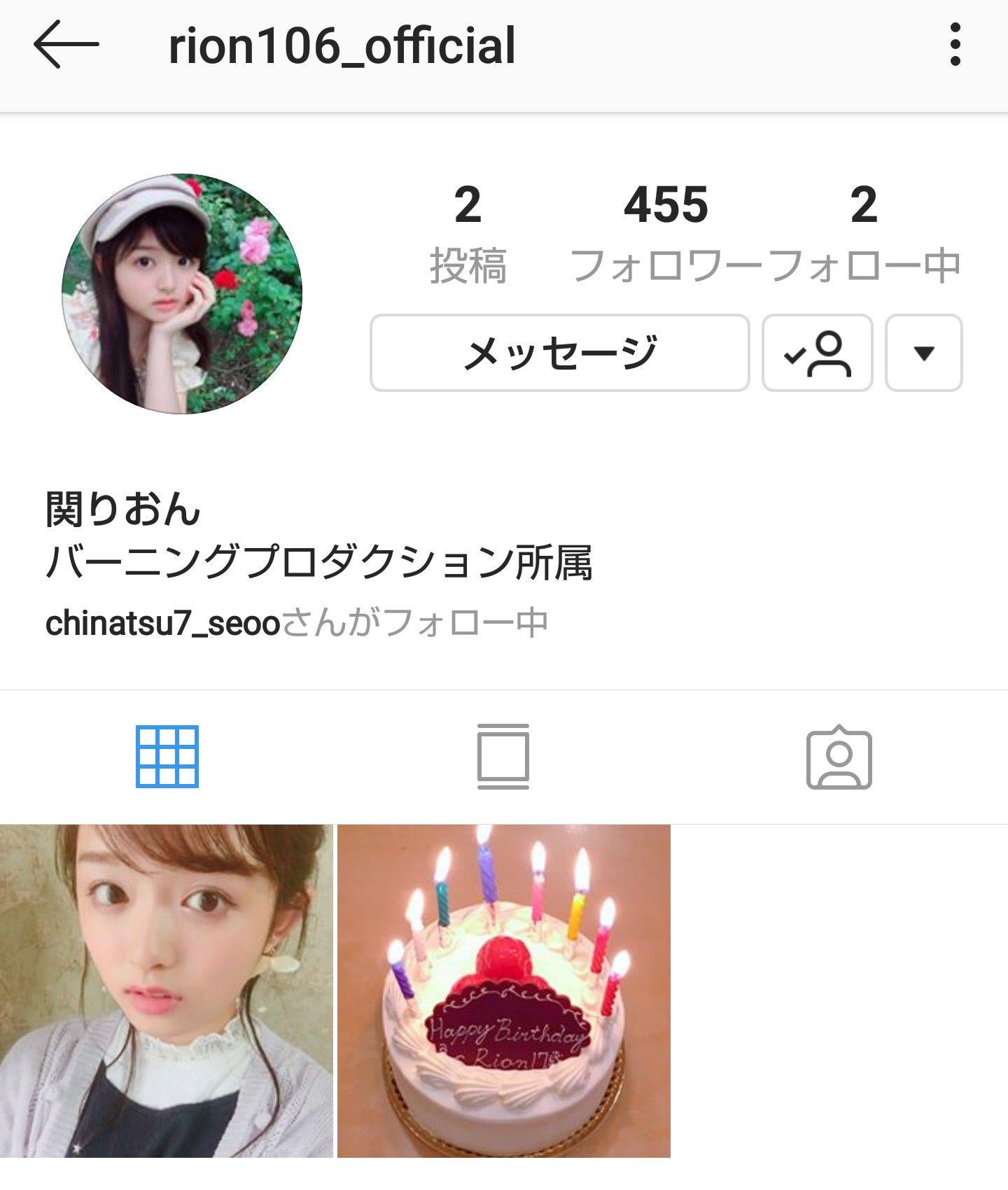Screen dimensions: 1008x1190
Task: View the accounts this profile follows
Action: 864,232
